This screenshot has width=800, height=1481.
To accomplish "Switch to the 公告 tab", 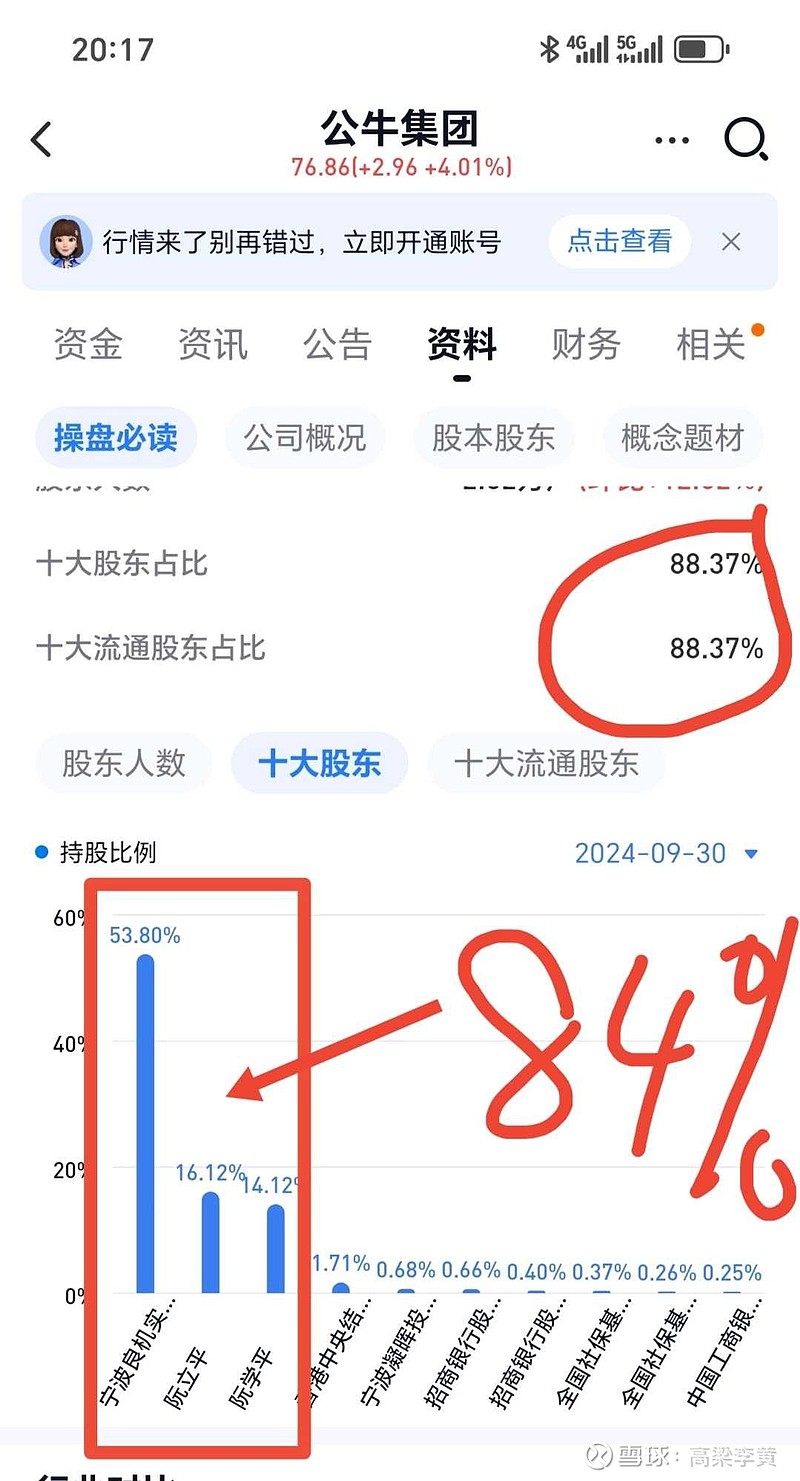I will (x=337, y=345).
